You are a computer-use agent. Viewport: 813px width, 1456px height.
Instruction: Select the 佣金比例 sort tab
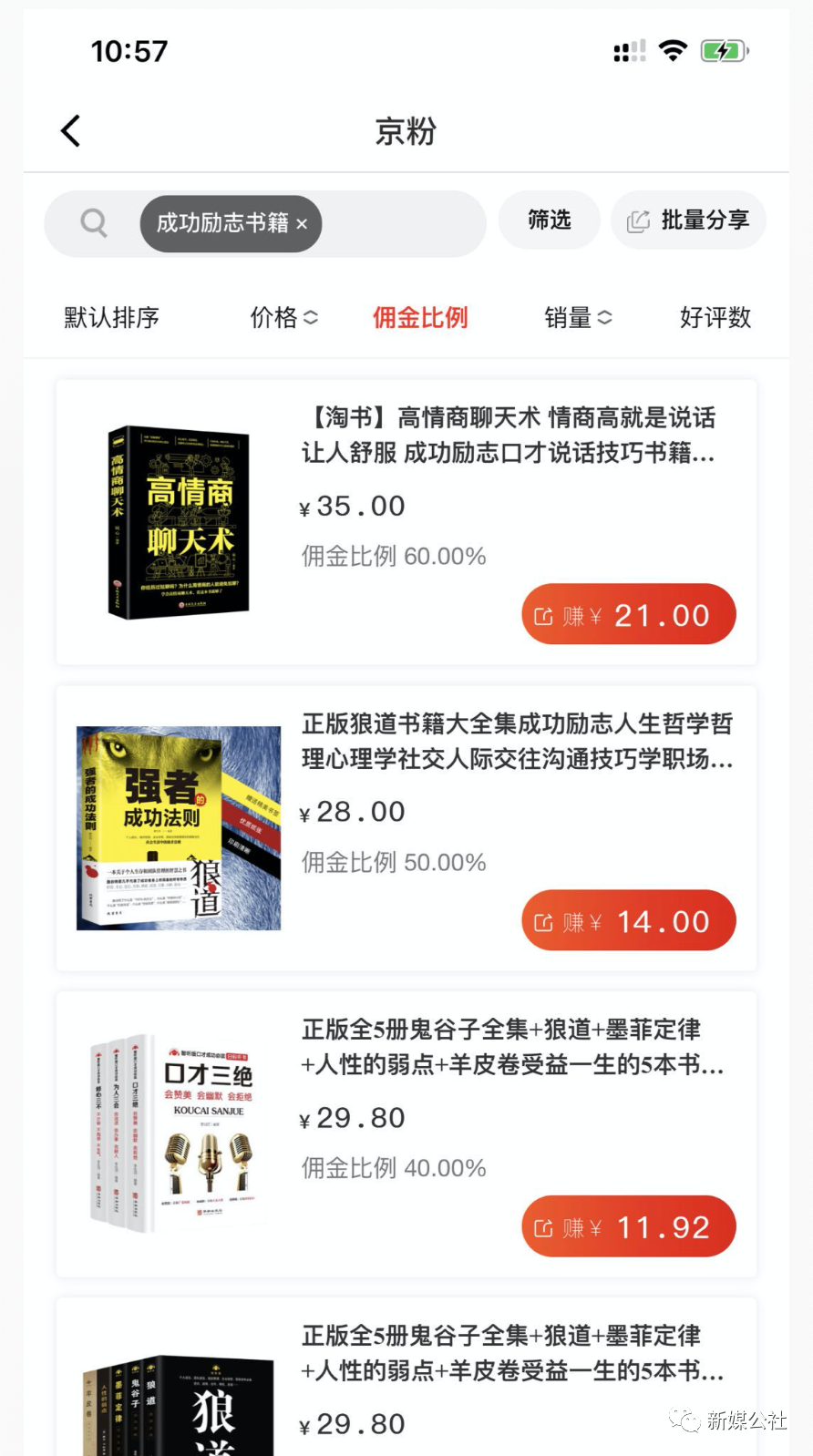(419, 317)
